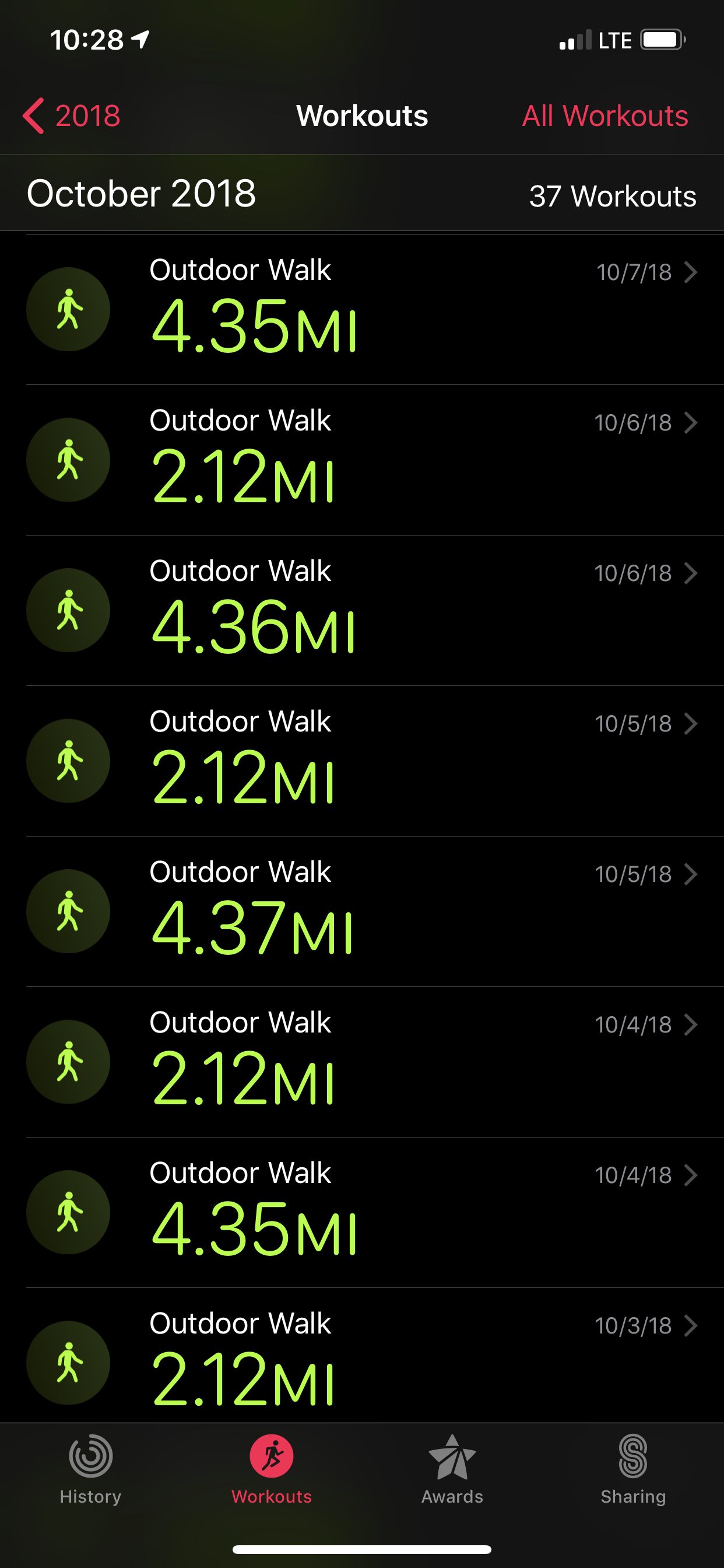
Task: Open the Outdoor Walk from 10/3/18
Action: click(x=362, y=1355)
